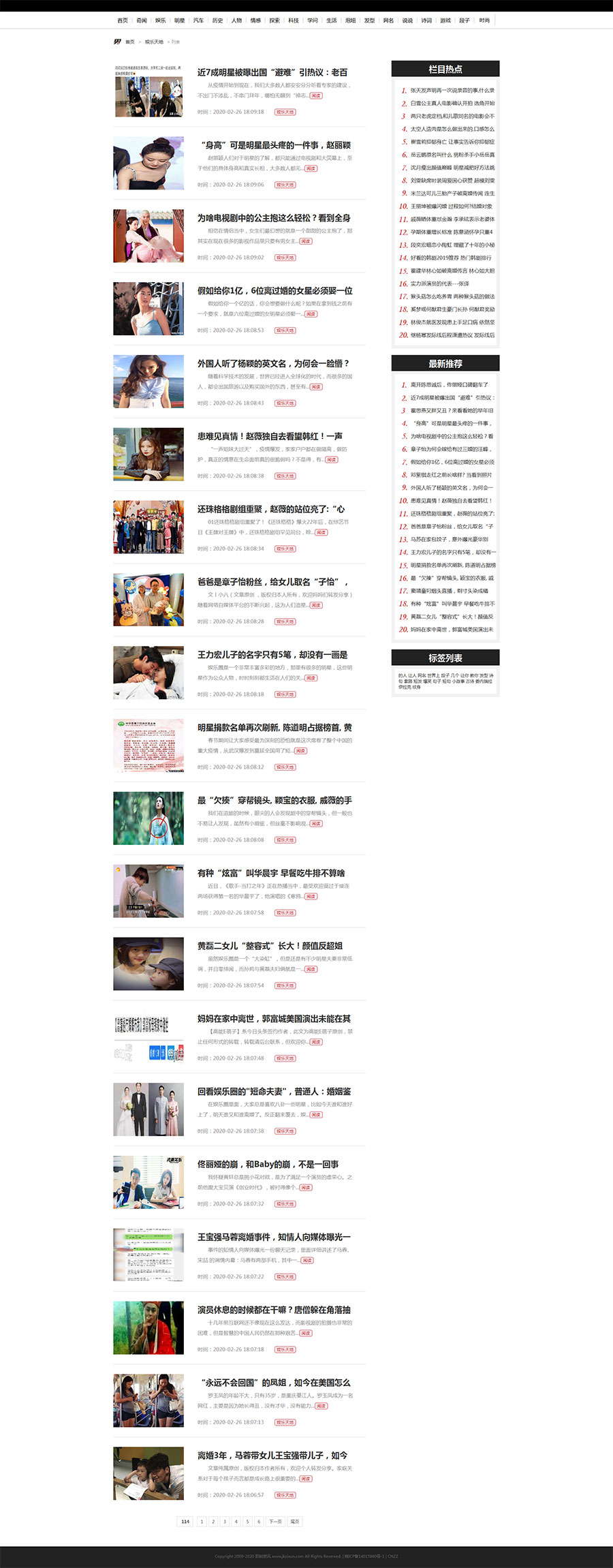Open the thumbnail for 离婚3年，马蓉带女儿 article
Image resolution: width=613 pixels, height=1568 pixels.
pyautogui.click(x=148, y=1473)
